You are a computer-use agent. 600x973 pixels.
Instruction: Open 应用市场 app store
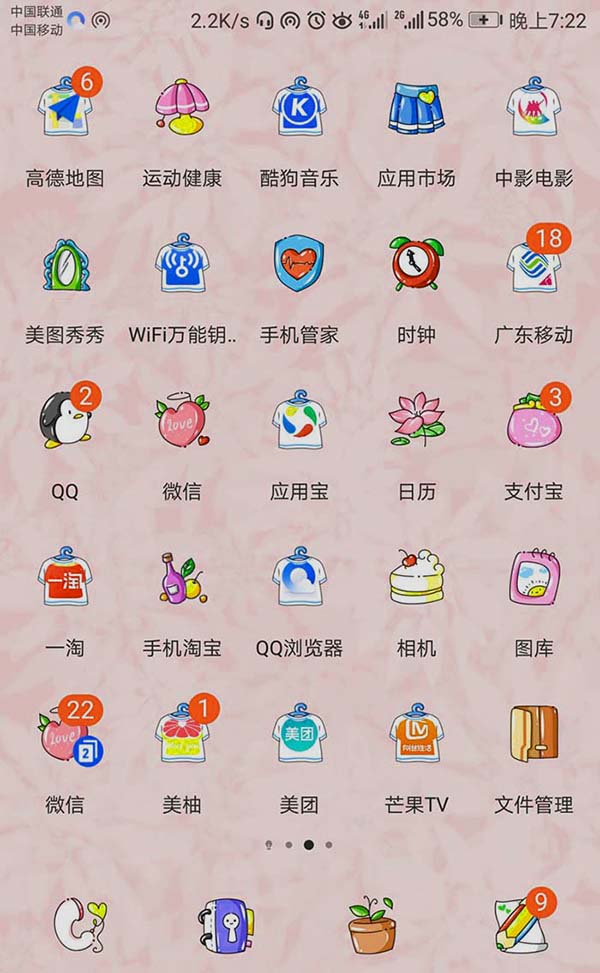click(x=416, y=108)
